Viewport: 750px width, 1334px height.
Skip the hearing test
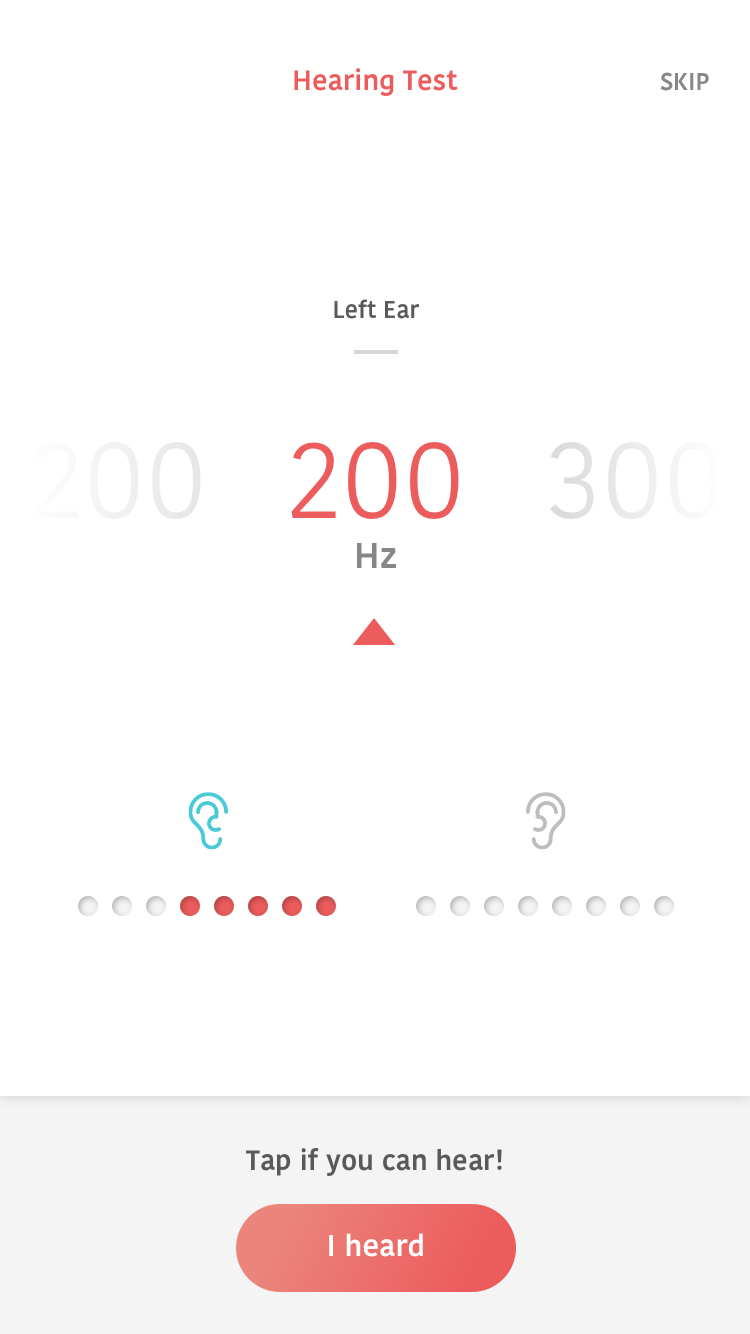point(684,82)
